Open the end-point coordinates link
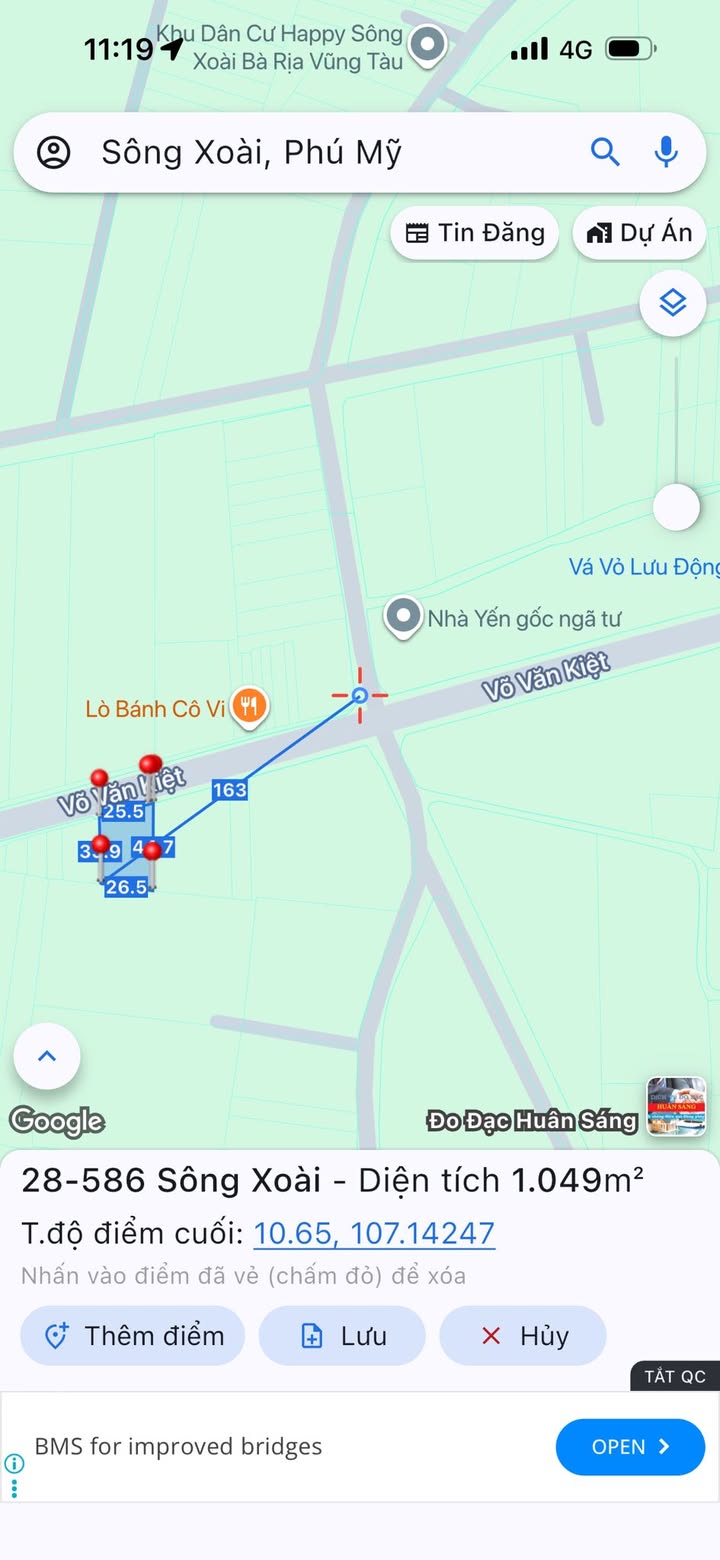720x1560 pixels. pyautogui.click(x=374, y=1233)
